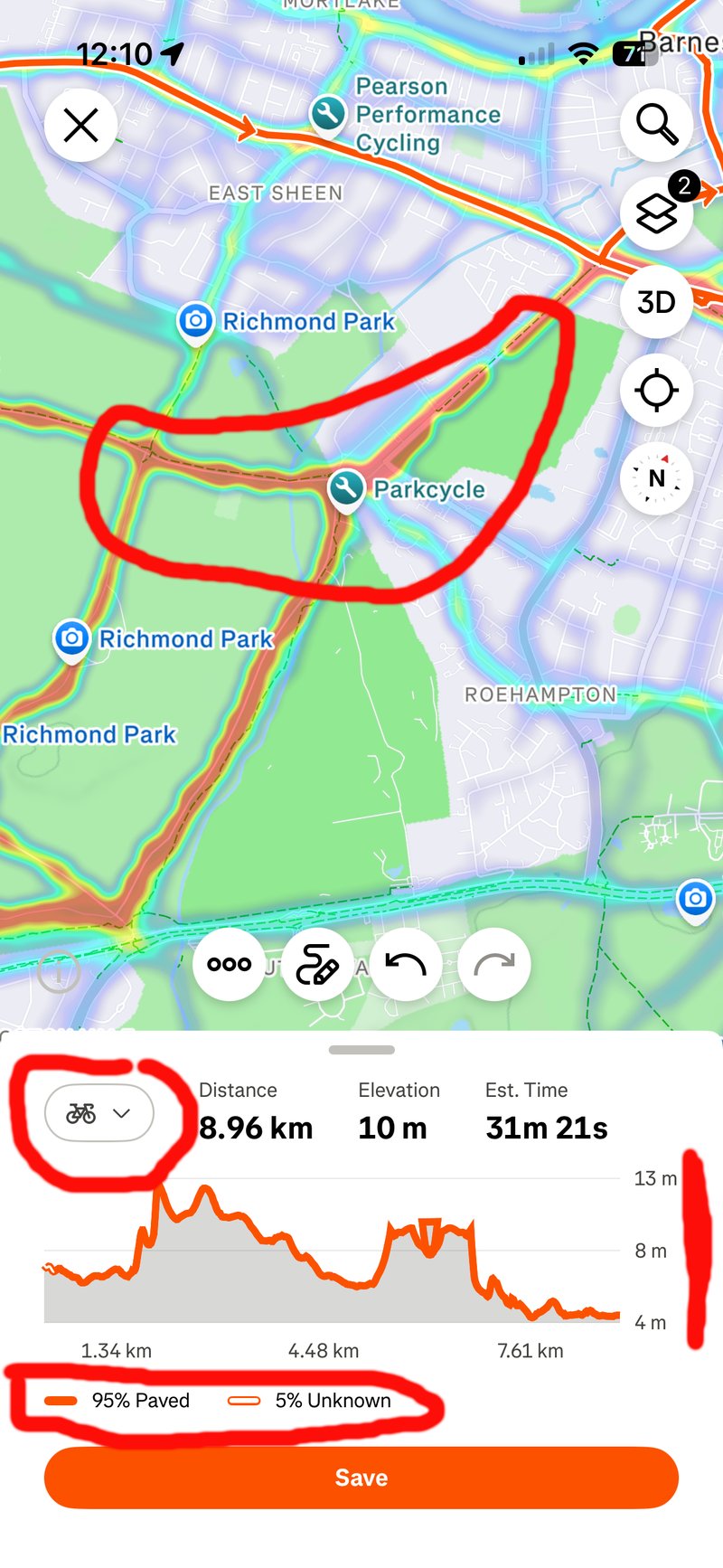The image size is (723, 1568).
Task: Close the route planner
Action: click(80, 126)
